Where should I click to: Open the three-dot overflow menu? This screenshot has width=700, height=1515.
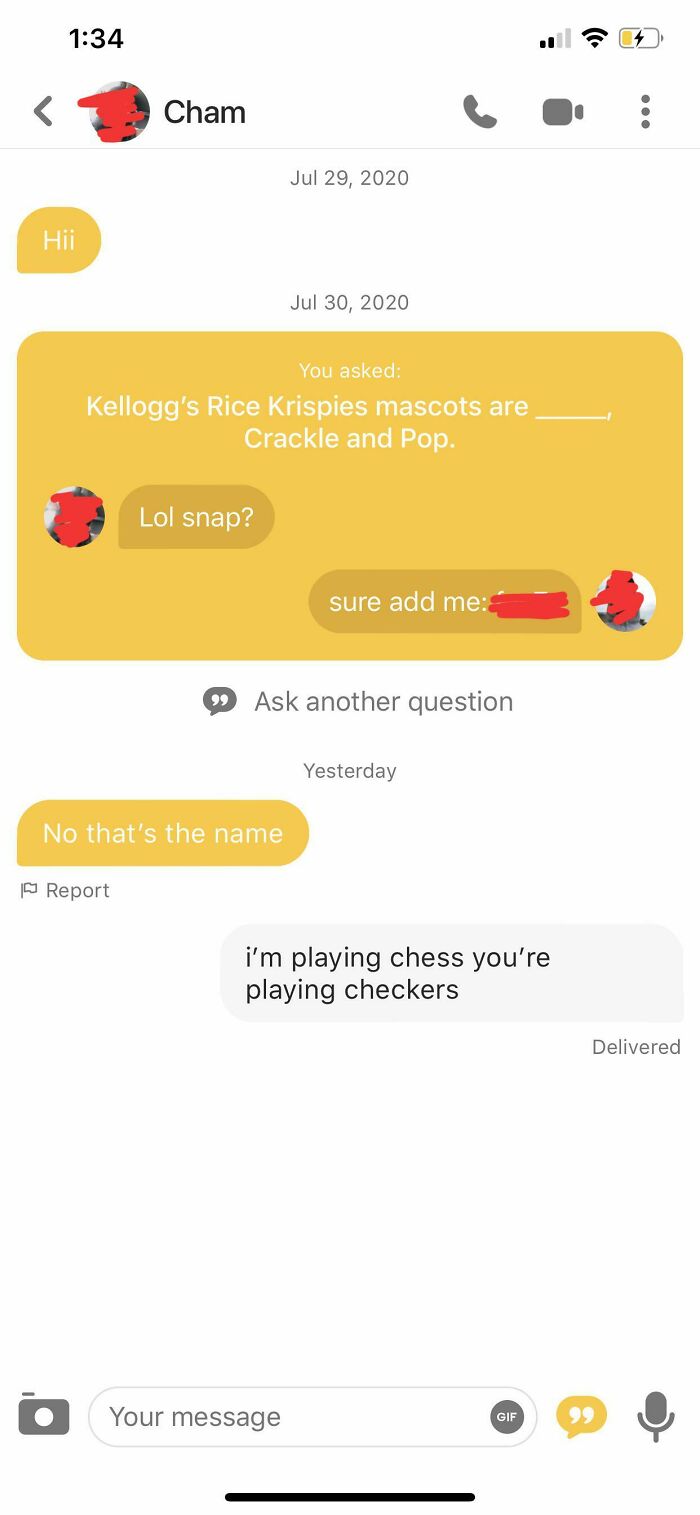[645, 112]
